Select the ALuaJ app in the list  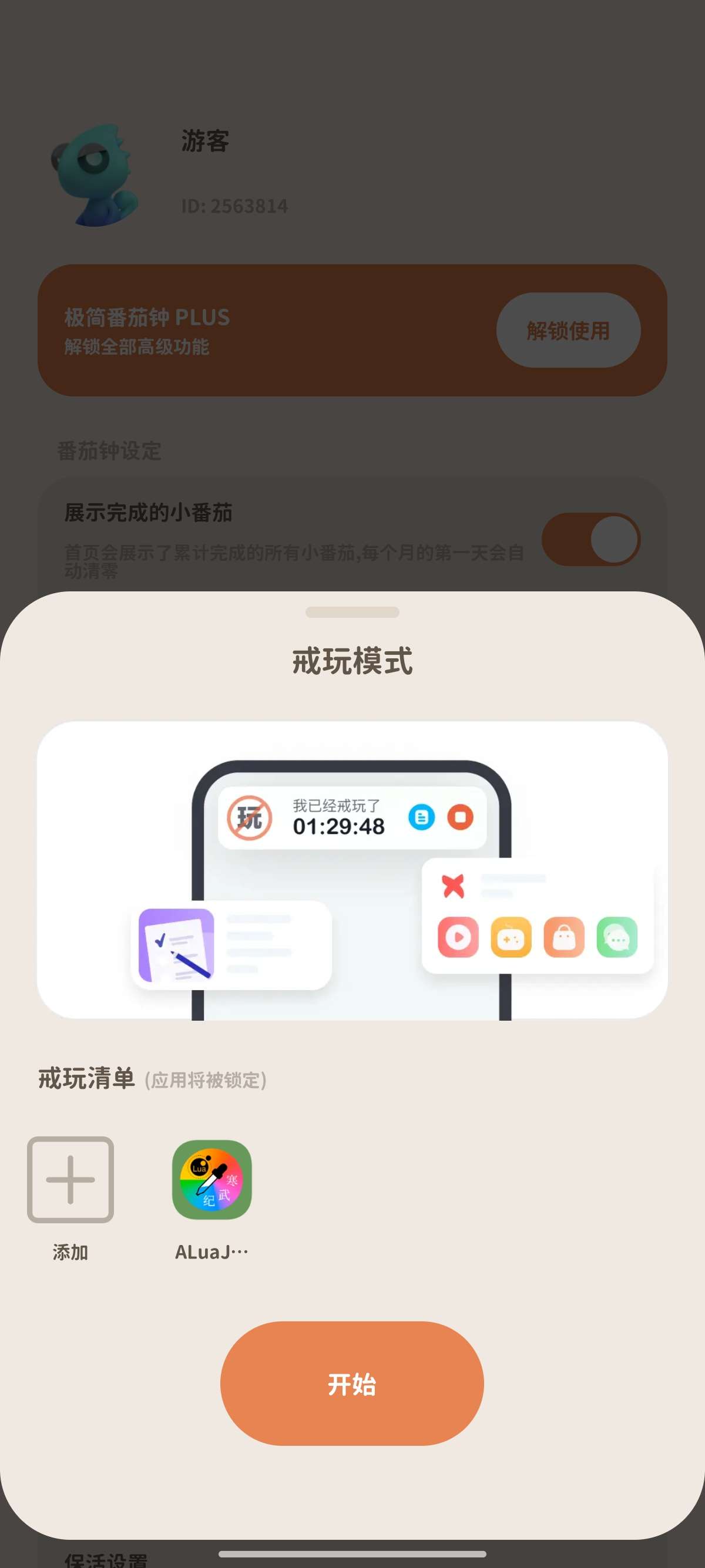click(211, 1180)
